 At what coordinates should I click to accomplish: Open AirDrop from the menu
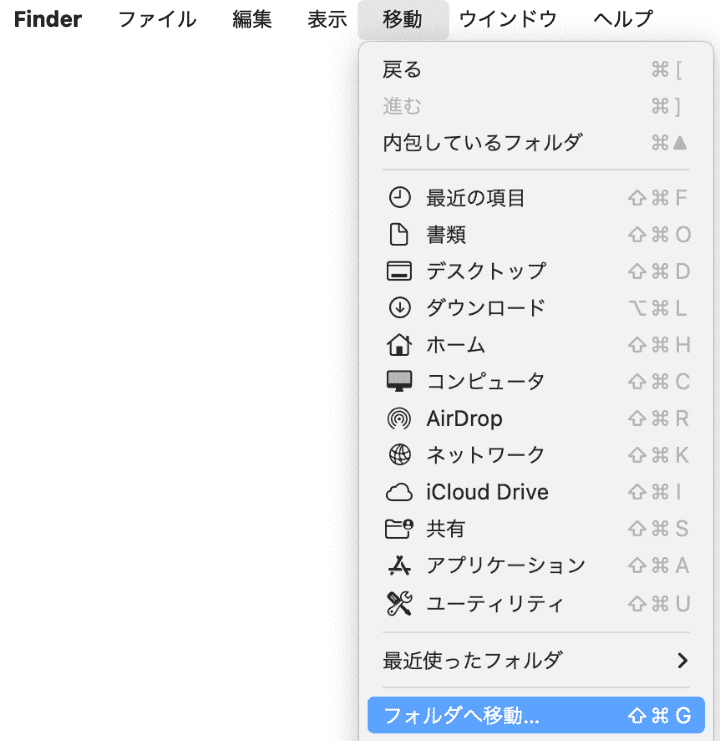click(464, 418)
